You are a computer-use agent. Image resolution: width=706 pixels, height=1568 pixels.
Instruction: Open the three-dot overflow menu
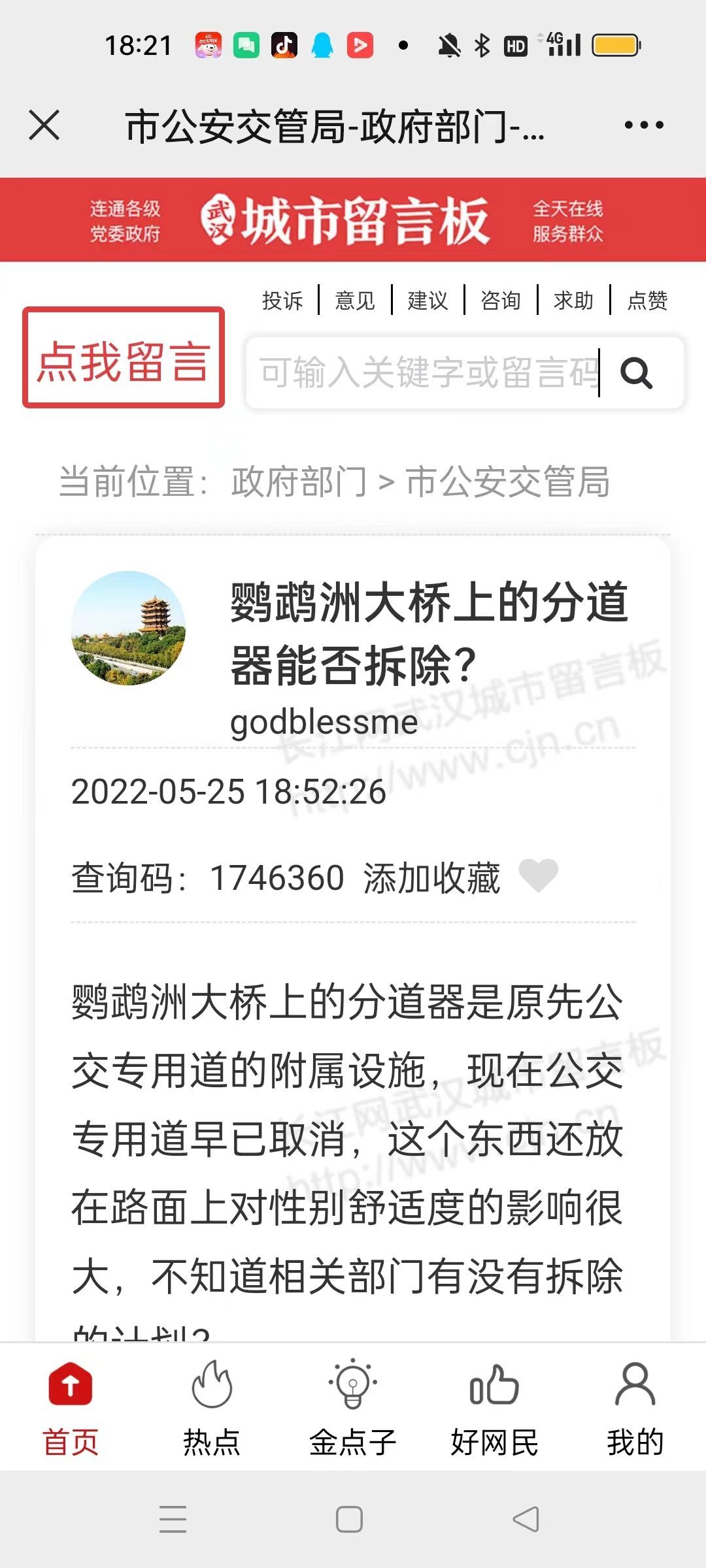click(x=644, y=125)
